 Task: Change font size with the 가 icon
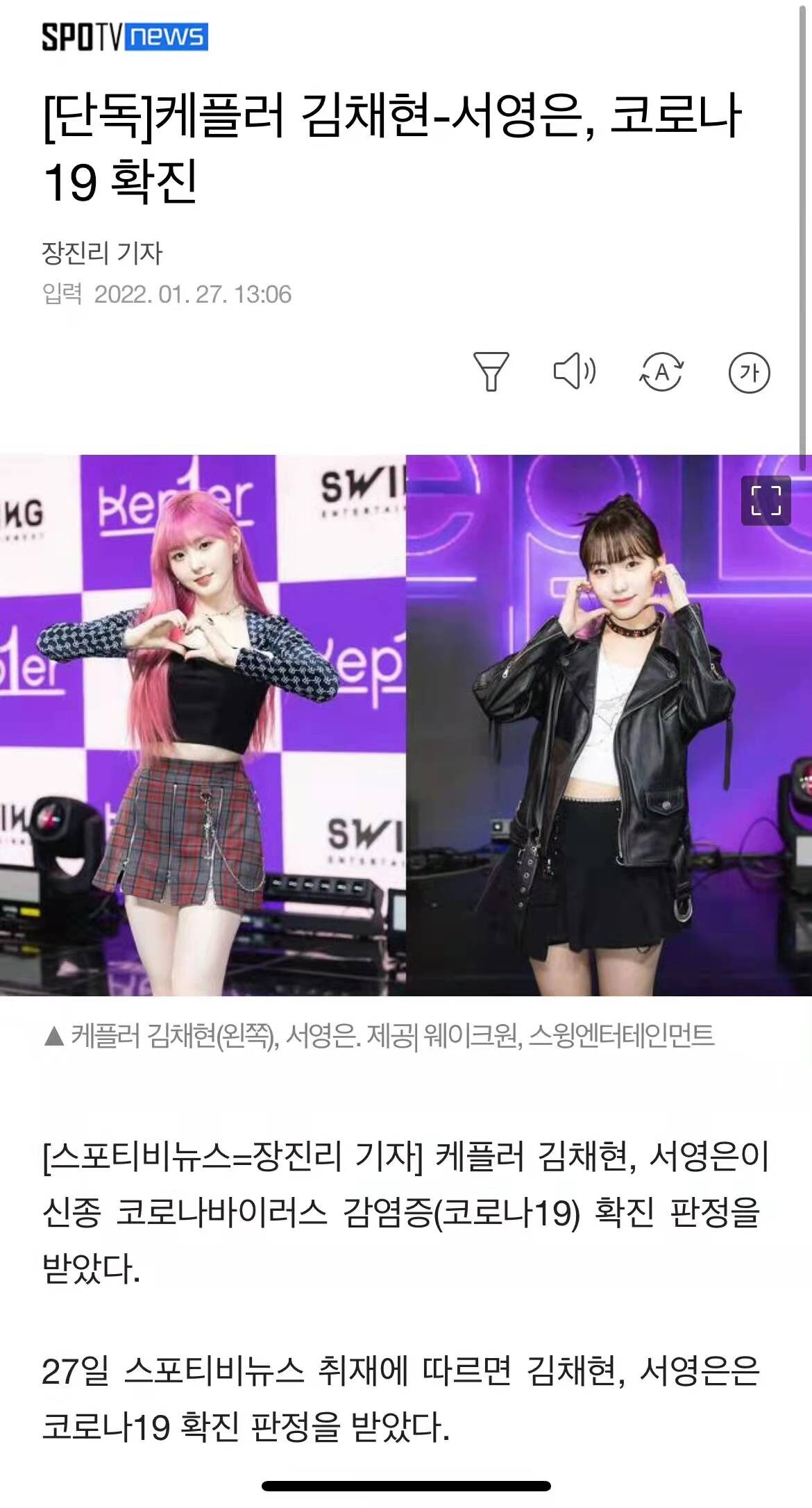click(x=749, y=373)
